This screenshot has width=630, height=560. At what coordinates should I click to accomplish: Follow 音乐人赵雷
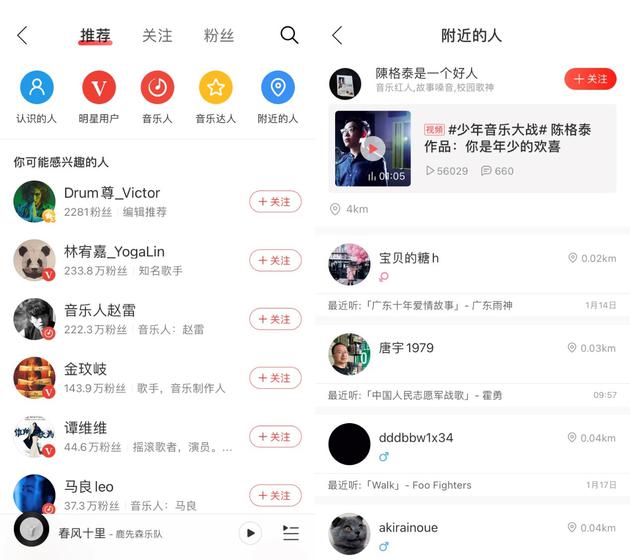[x=275, y=319]
